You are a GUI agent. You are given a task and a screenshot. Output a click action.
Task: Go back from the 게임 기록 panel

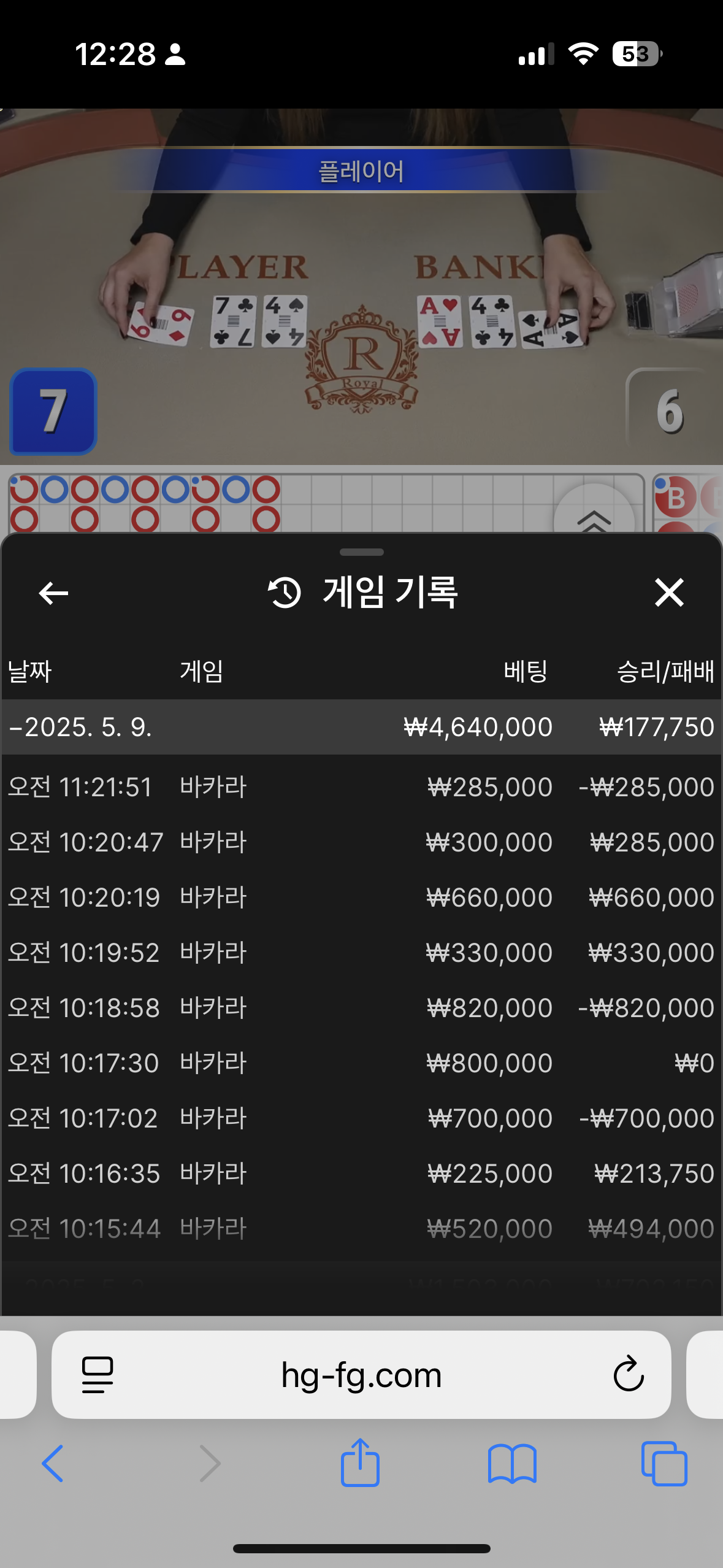53,593
